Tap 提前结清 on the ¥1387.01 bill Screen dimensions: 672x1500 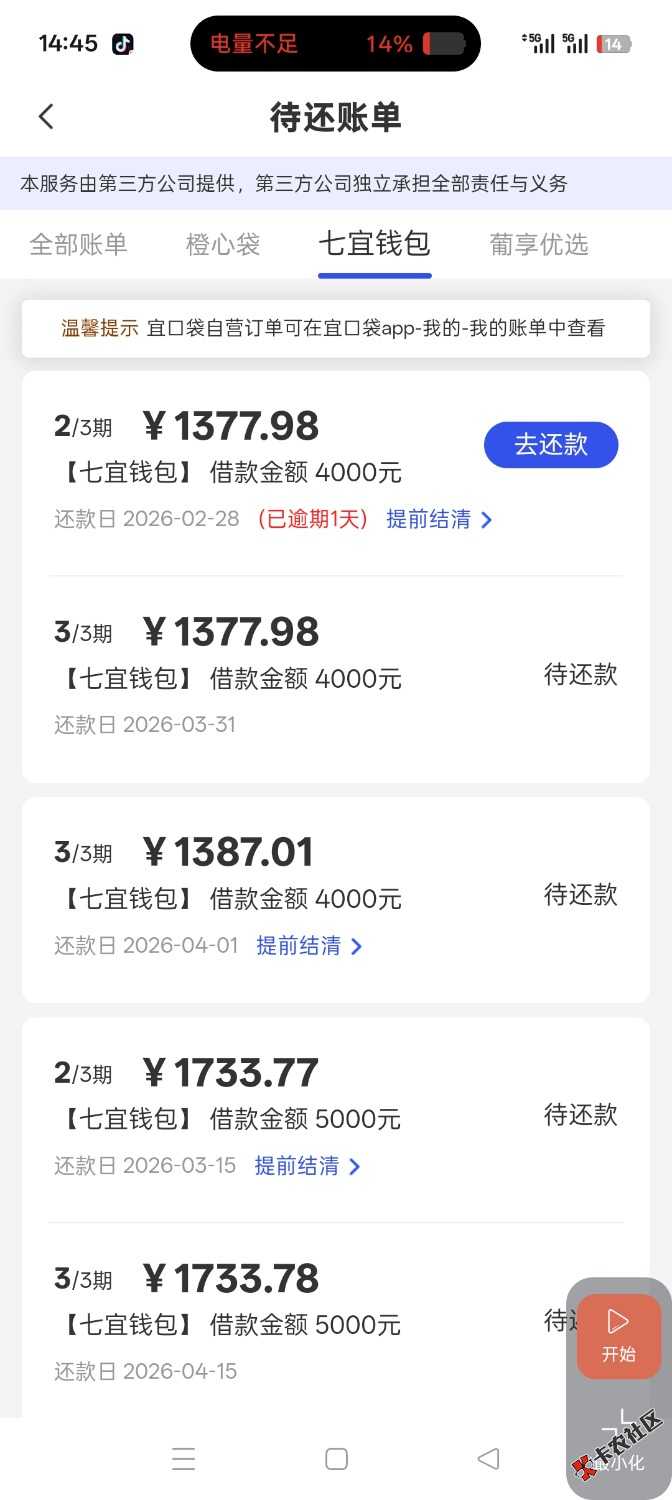pyautogui.click(x=309, y=945)
